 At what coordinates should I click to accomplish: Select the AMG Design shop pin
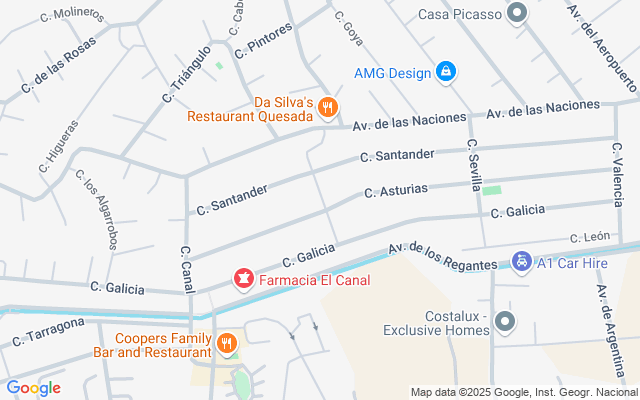point(446,72)
